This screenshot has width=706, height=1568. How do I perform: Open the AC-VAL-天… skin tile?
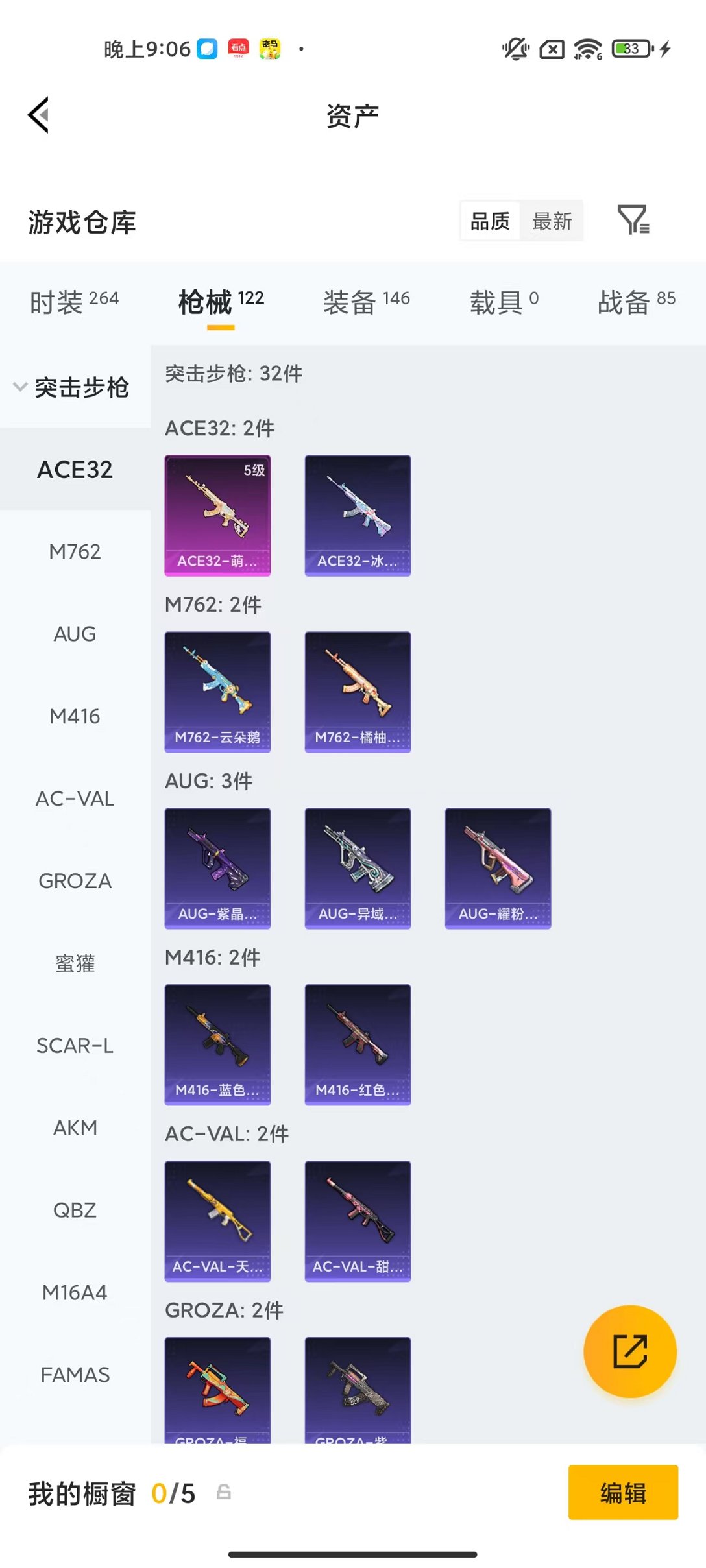click(217, 1221)
